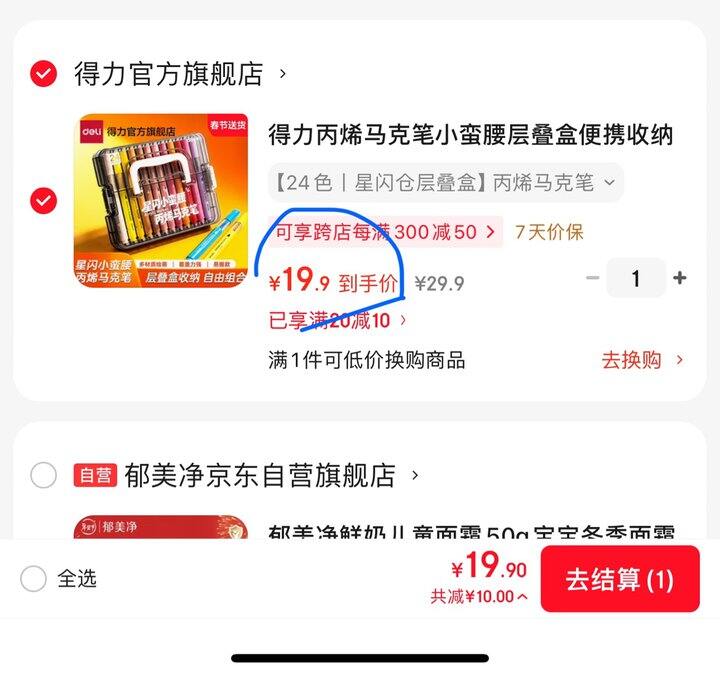720x676 pixels.
Task: Open 已享满20减10 discount details
Action: (x=338, y=321)
